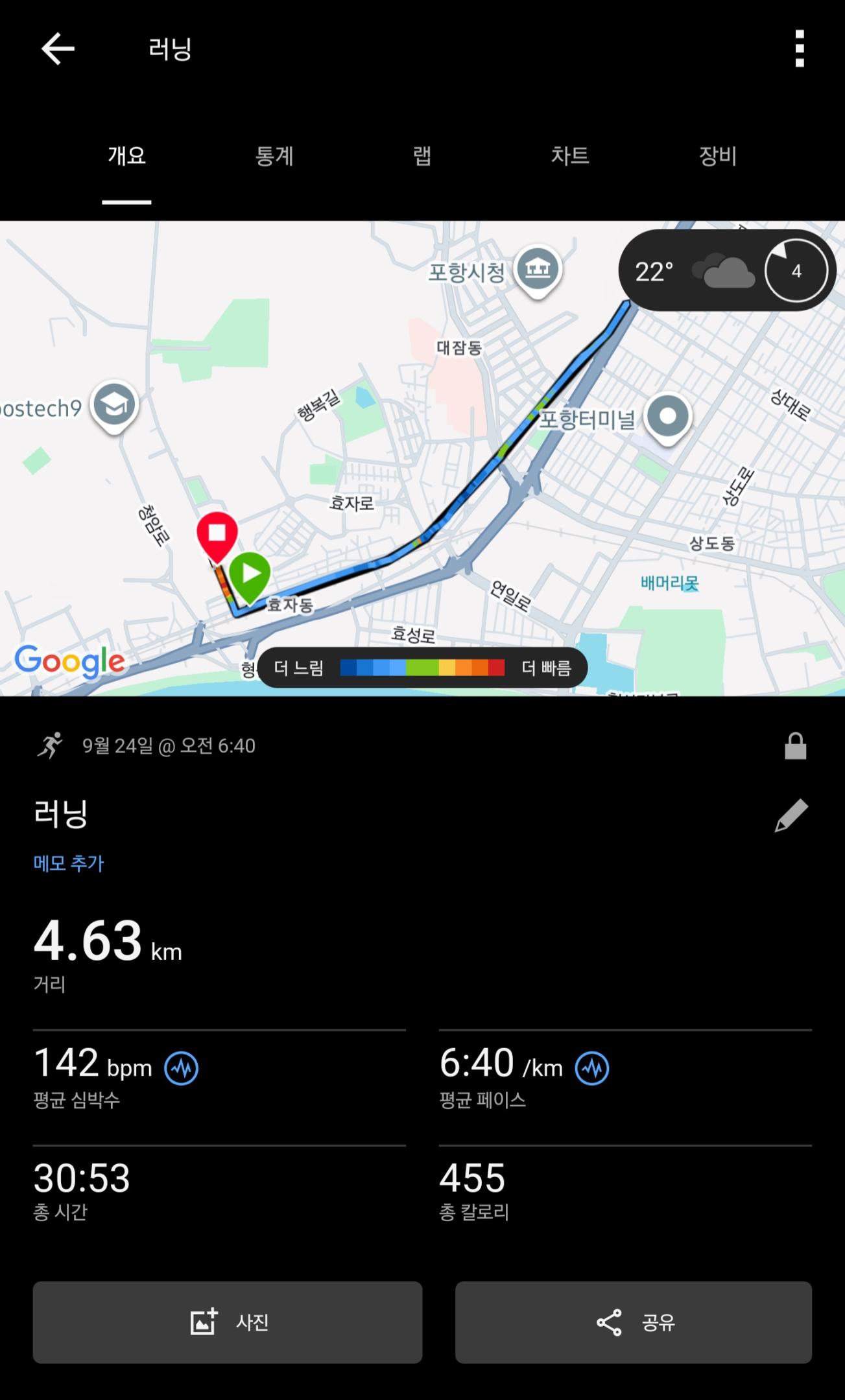Switch to the 랩 tab
The width and height of the screenshot is (845, 1400).
click(422, 156)
